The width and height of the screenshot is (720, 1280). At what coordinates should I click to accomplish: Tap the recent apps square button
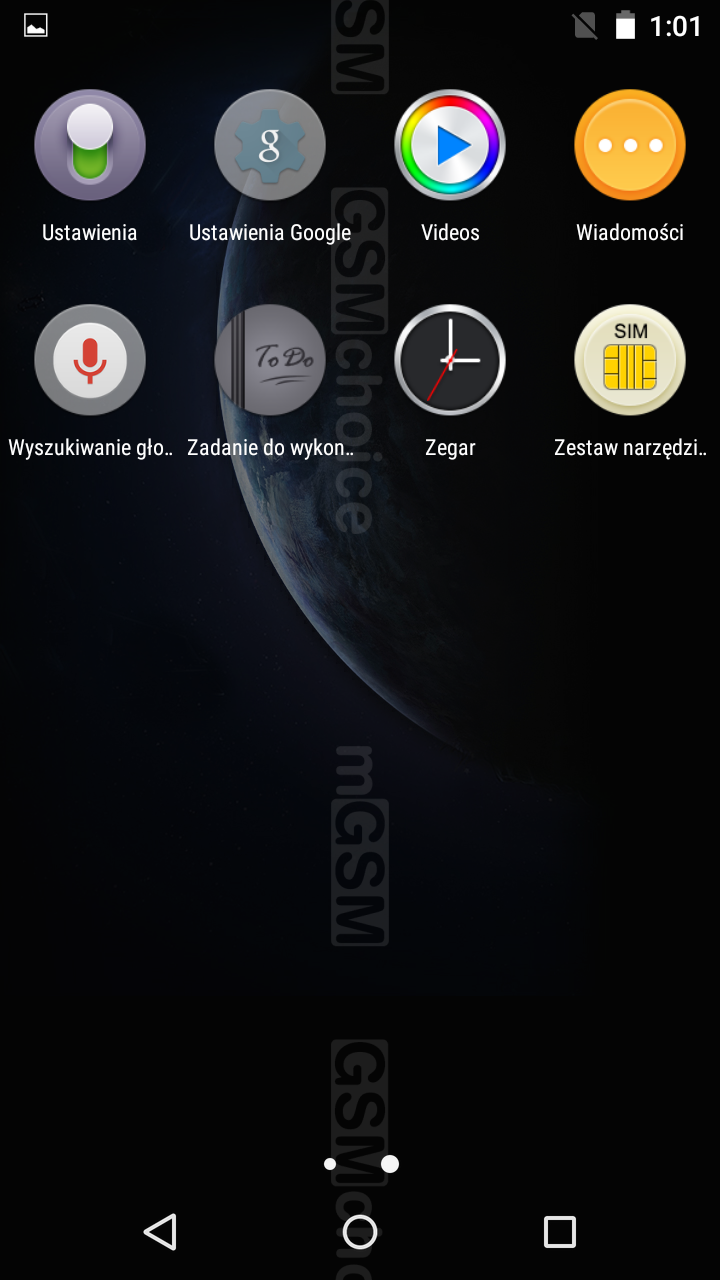560,1232
